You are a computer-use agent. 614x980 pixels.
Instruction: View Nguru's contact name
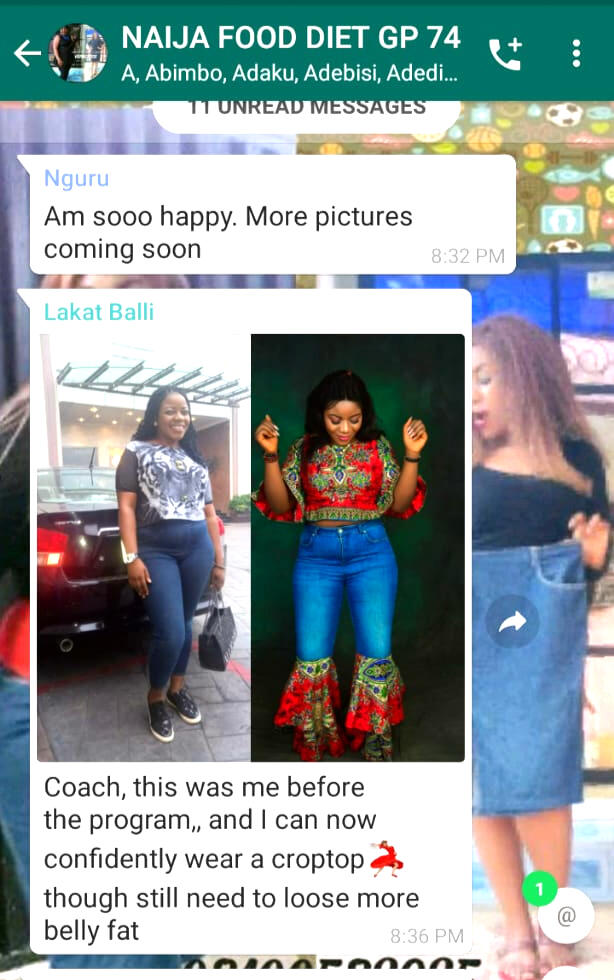click(77, 179)
